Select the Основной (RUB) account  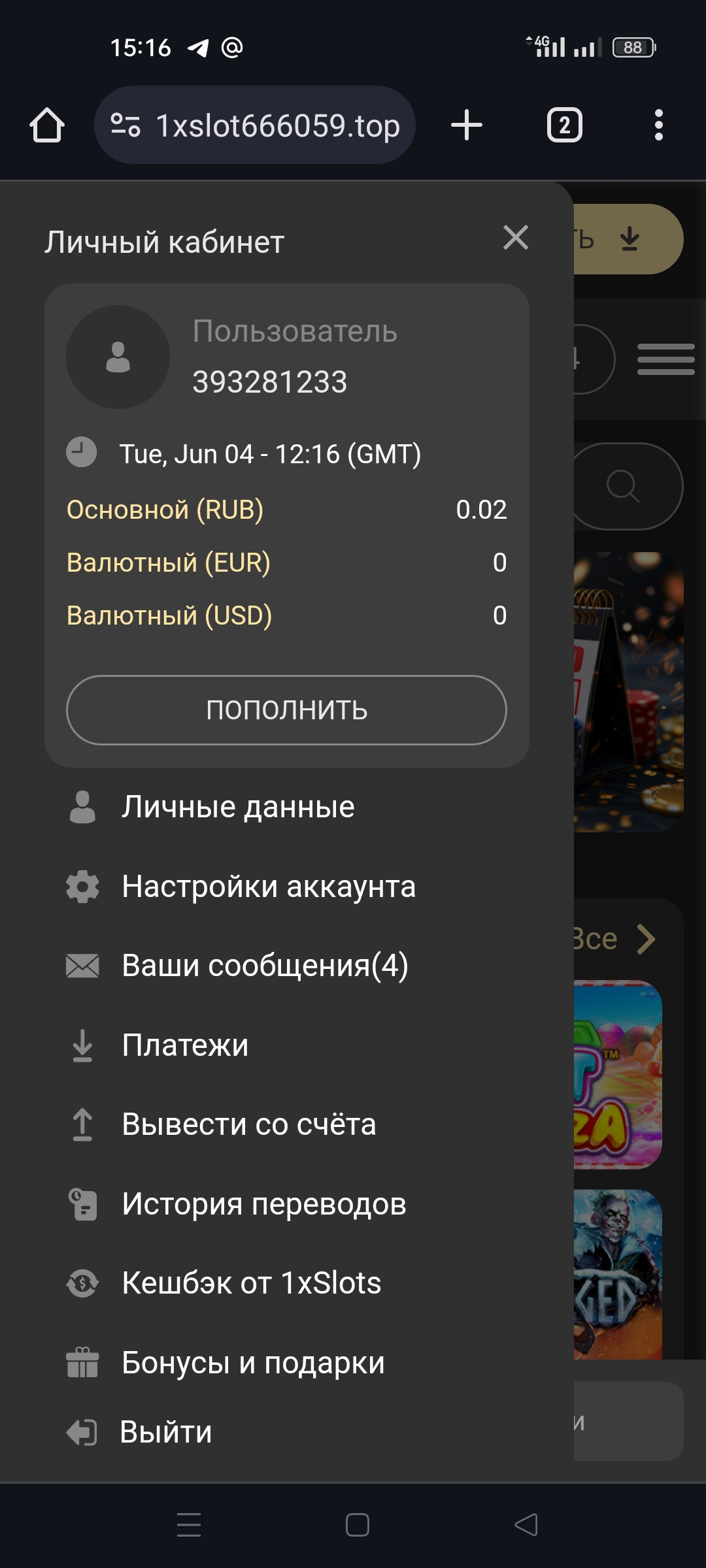click(165, 510)
